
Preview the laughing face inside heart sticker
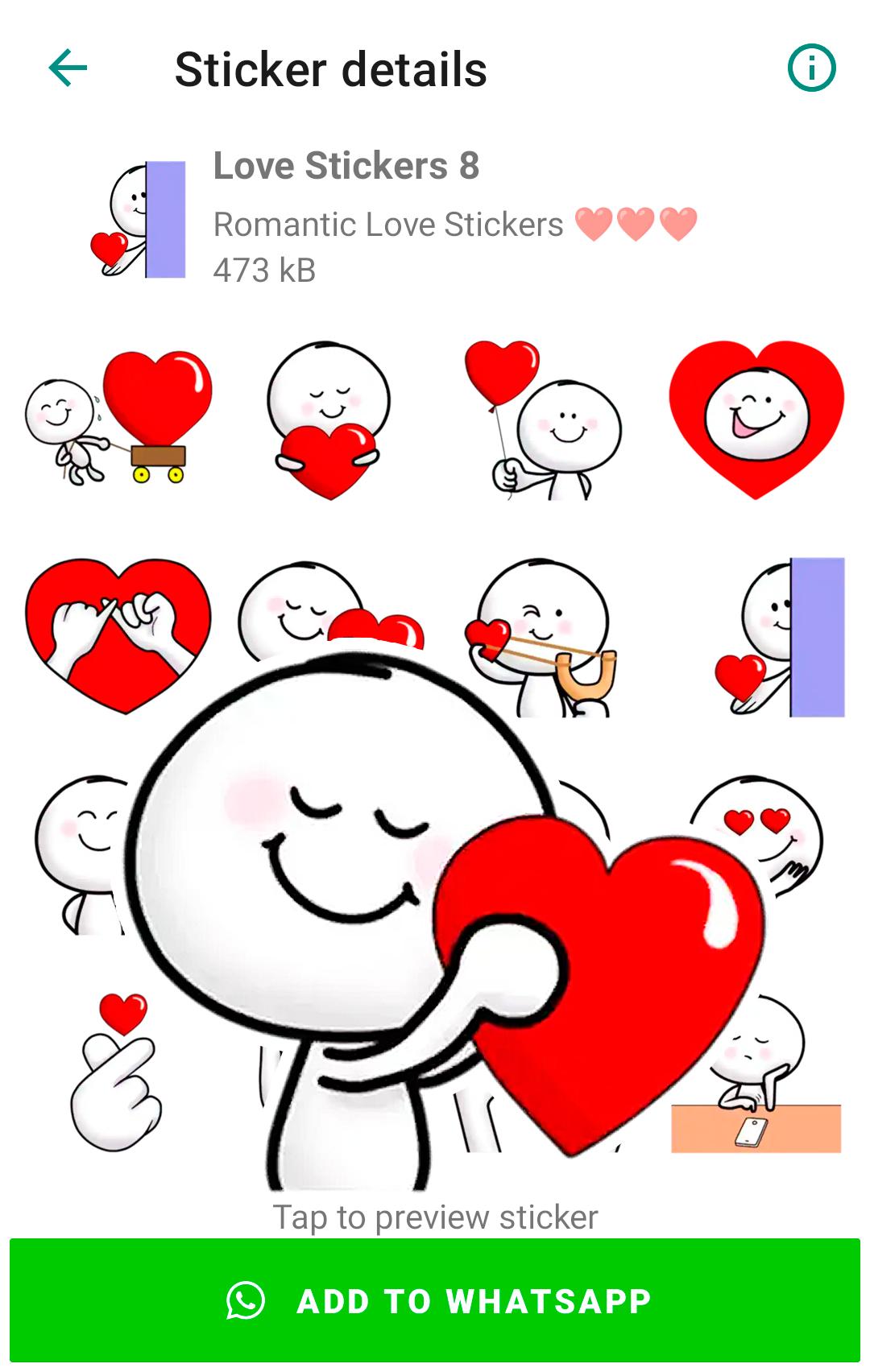tap(756, 419)
